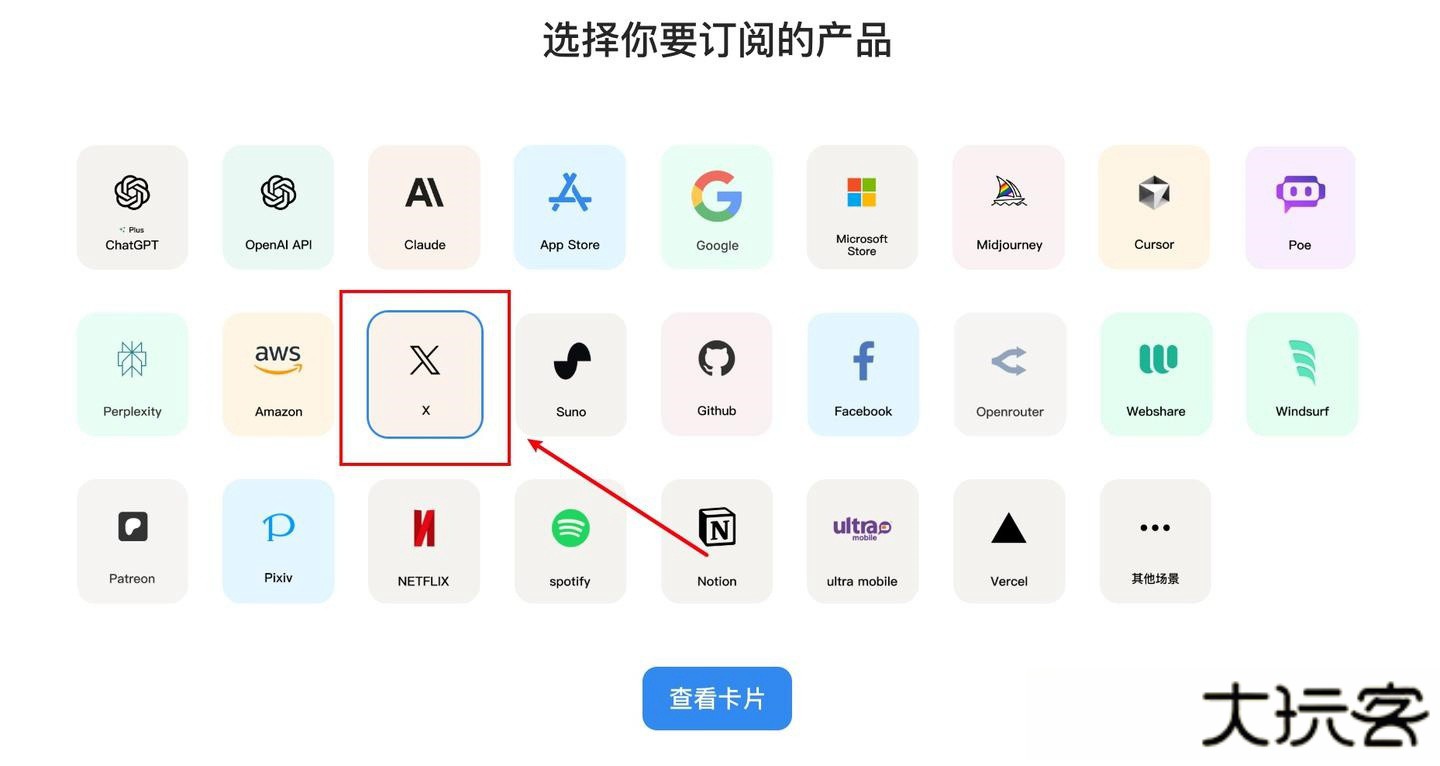Select the Notion tile
Viewport: 1440px width, 766px height.
[x=717, y=541]
